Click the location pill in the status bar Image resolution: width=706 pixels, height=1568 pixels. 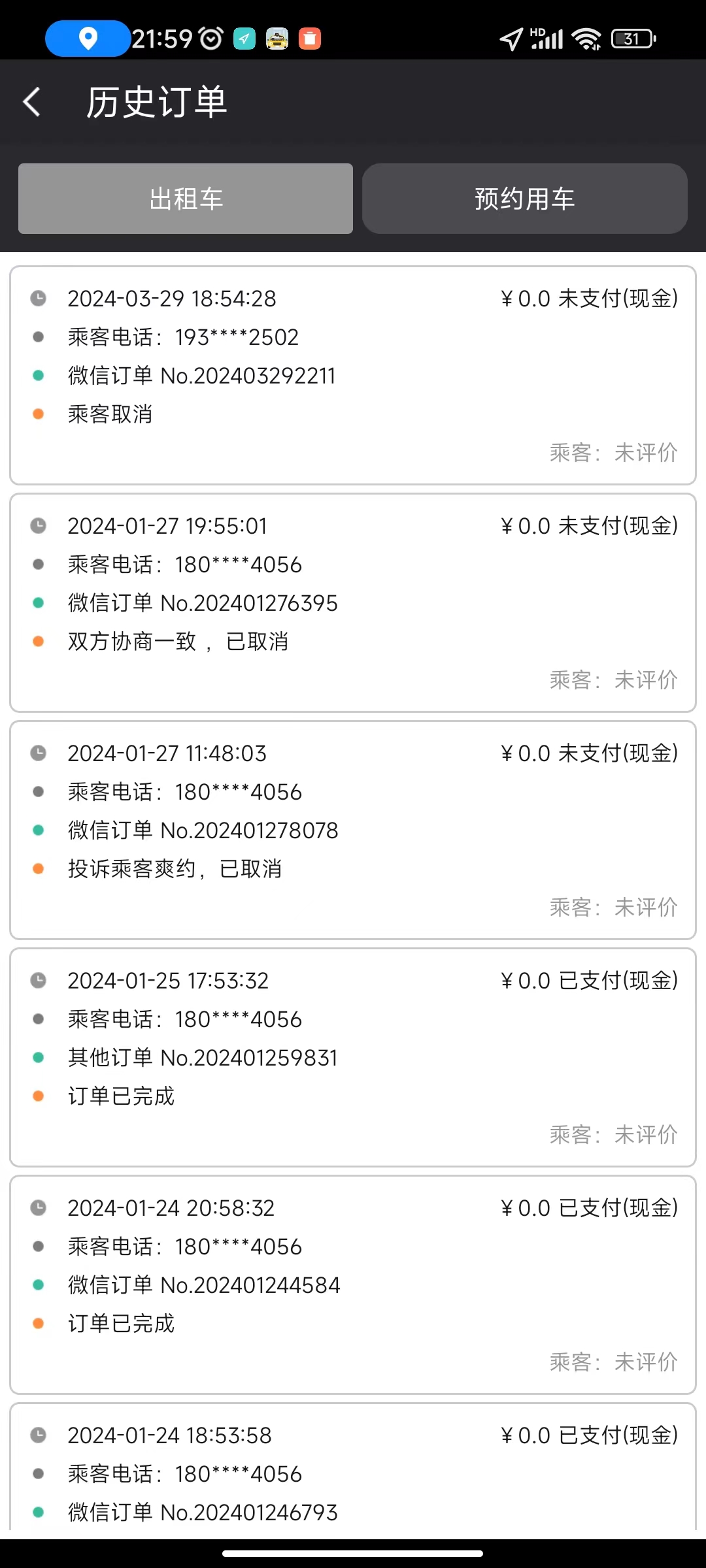[x=87, y=39]
